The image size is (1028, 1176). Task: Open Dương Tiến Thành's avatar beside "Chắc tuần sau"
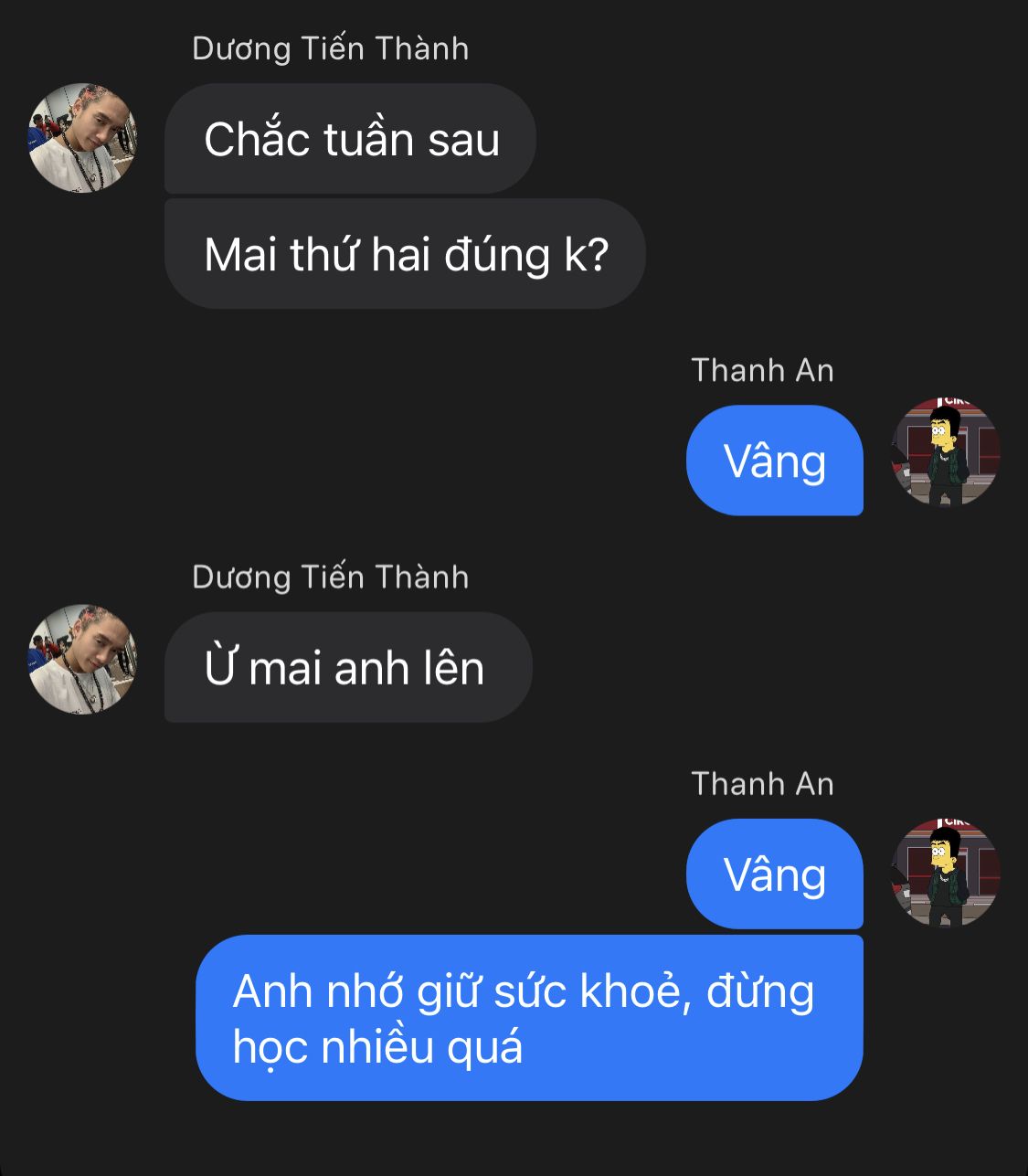click(x=82, y=139)
